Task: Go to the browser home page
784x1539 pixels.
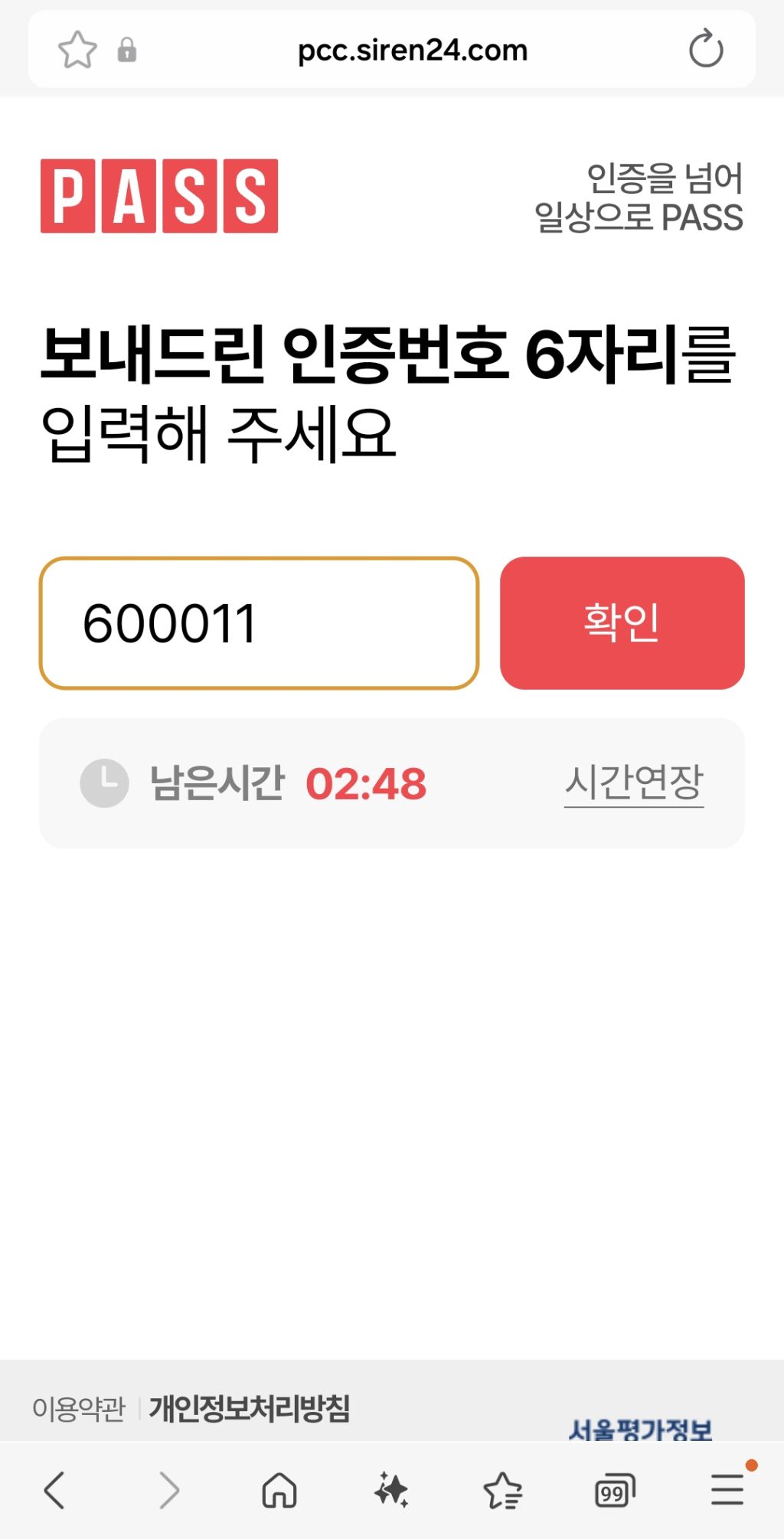Action: pyautogui.click(x=279, y=1490)
